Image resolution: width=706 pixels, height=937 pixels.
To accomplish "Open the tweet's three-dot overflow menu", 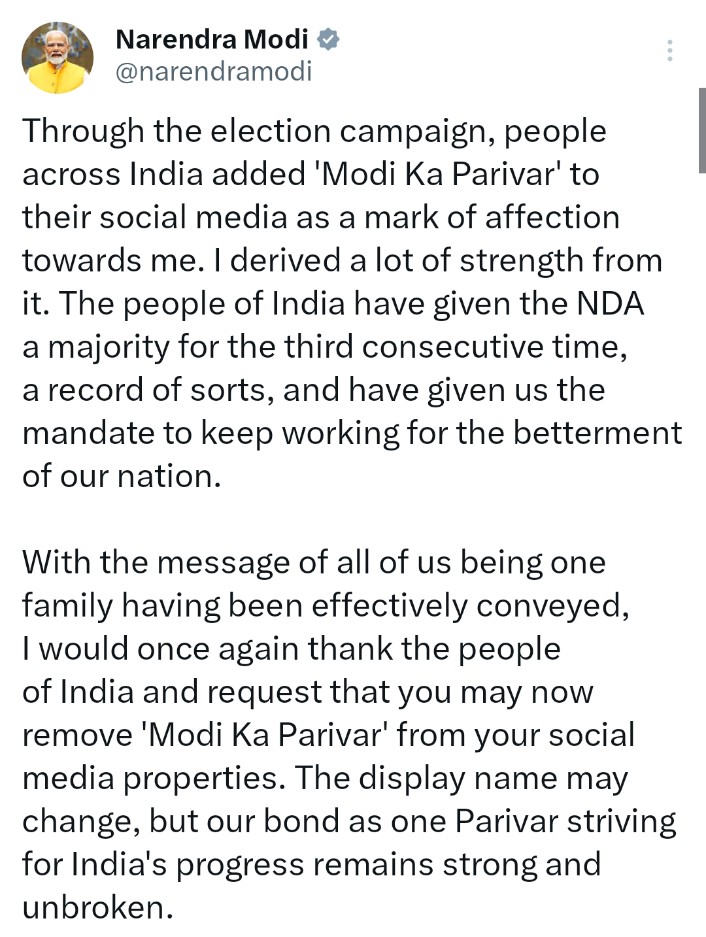I will click(x=669, y=51).
